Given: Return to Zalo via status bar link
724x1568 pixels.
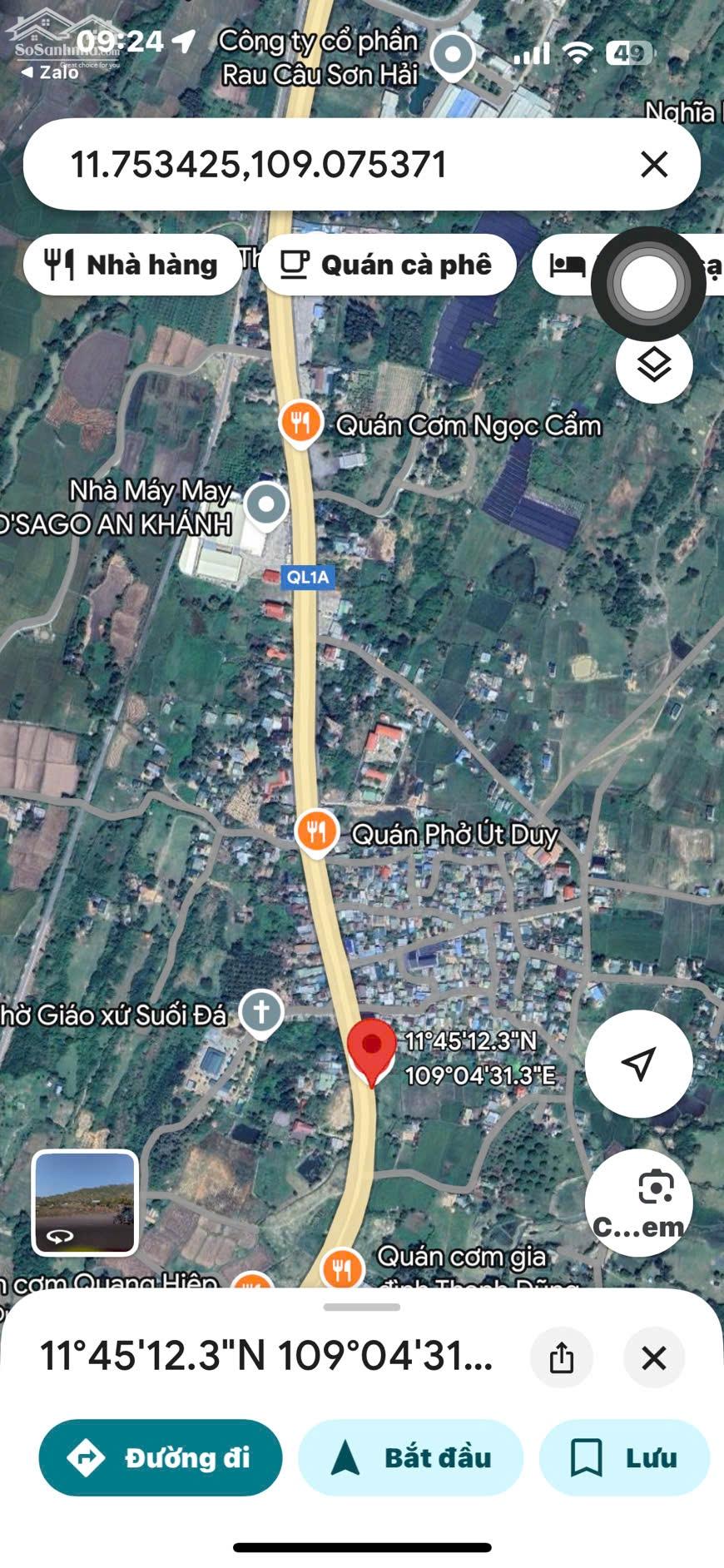Looking at the screenshot, I should tap(50, 72).
